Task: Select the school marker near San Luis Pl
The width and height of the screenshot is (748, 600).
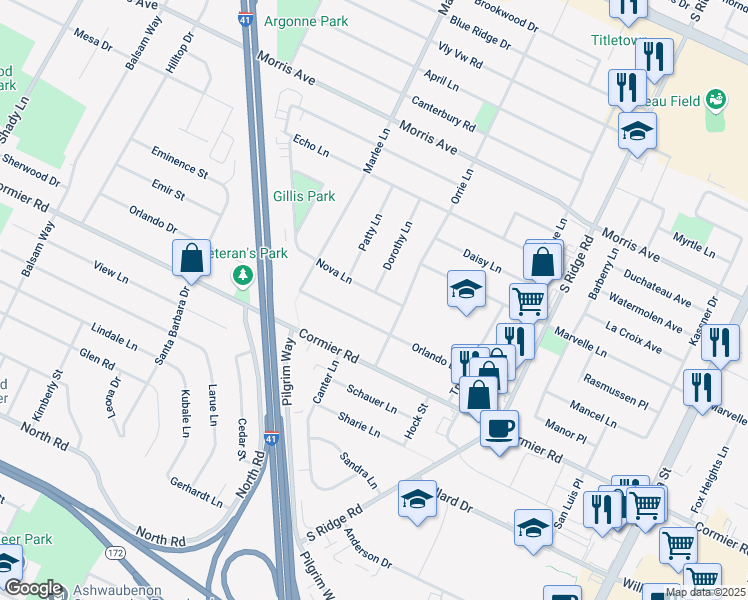Action: 534,526
